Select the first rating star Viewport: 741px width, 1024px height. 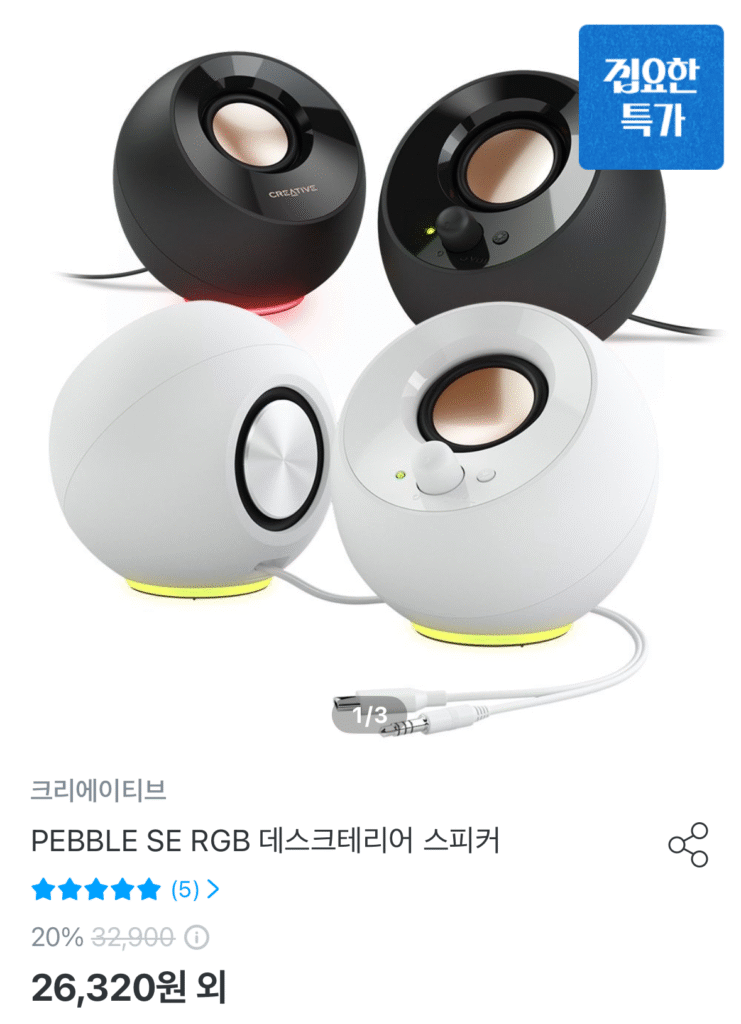[42, 884]
